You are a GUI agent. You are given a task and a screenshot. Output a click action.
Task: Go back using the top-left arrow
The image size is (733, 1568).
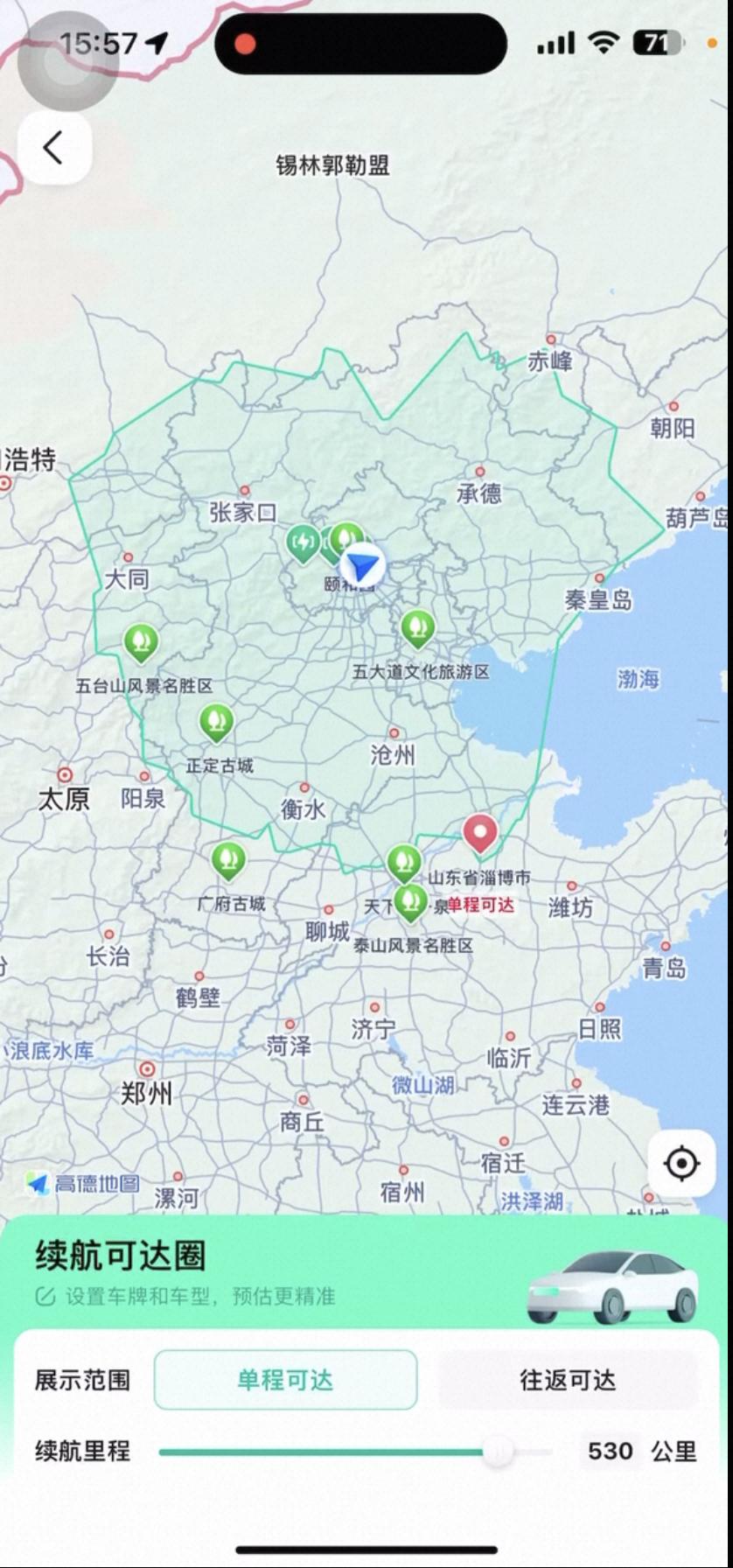pyautogui.click(x=54, y=148)
